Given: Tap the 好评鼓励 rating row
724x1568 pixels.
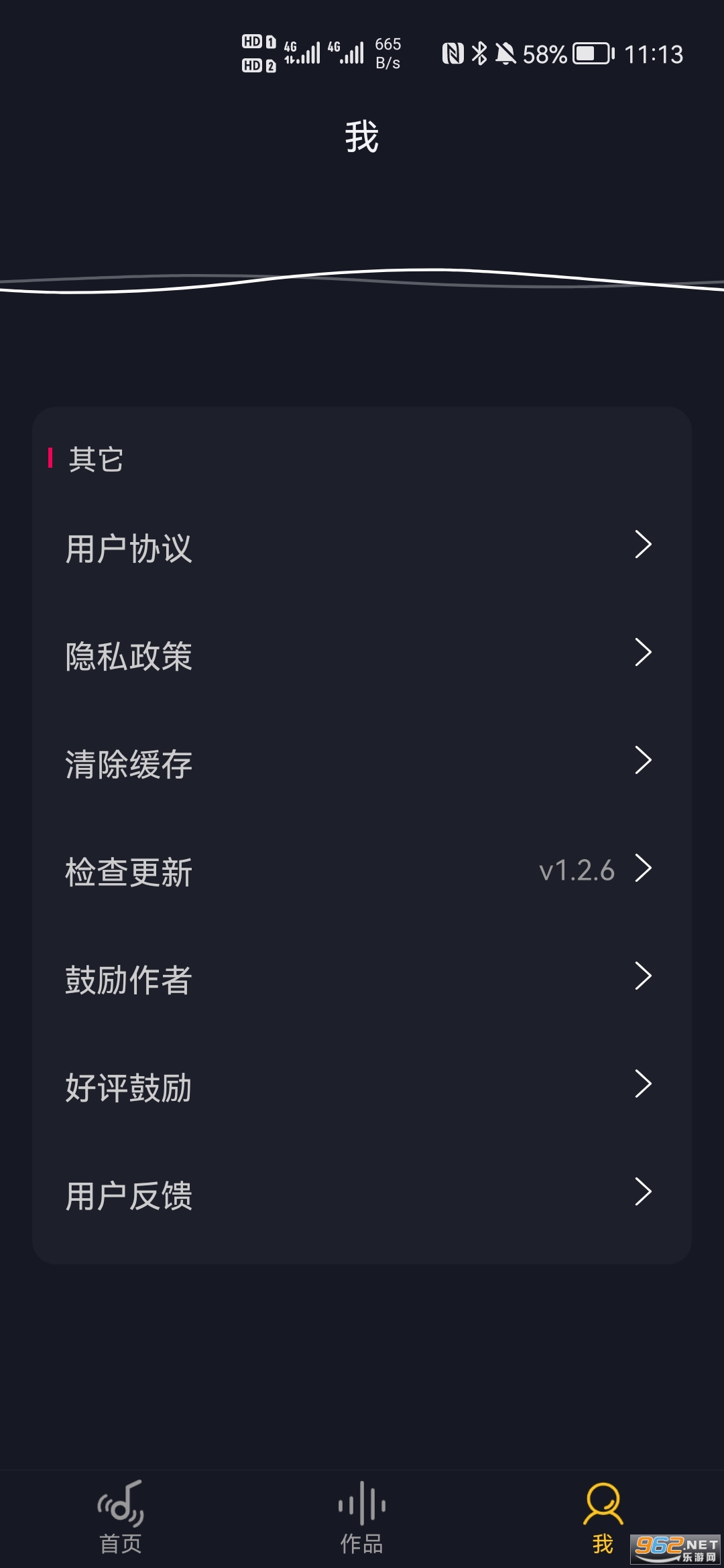Looking at the screenshot, I should click(x=361, y=1087).
